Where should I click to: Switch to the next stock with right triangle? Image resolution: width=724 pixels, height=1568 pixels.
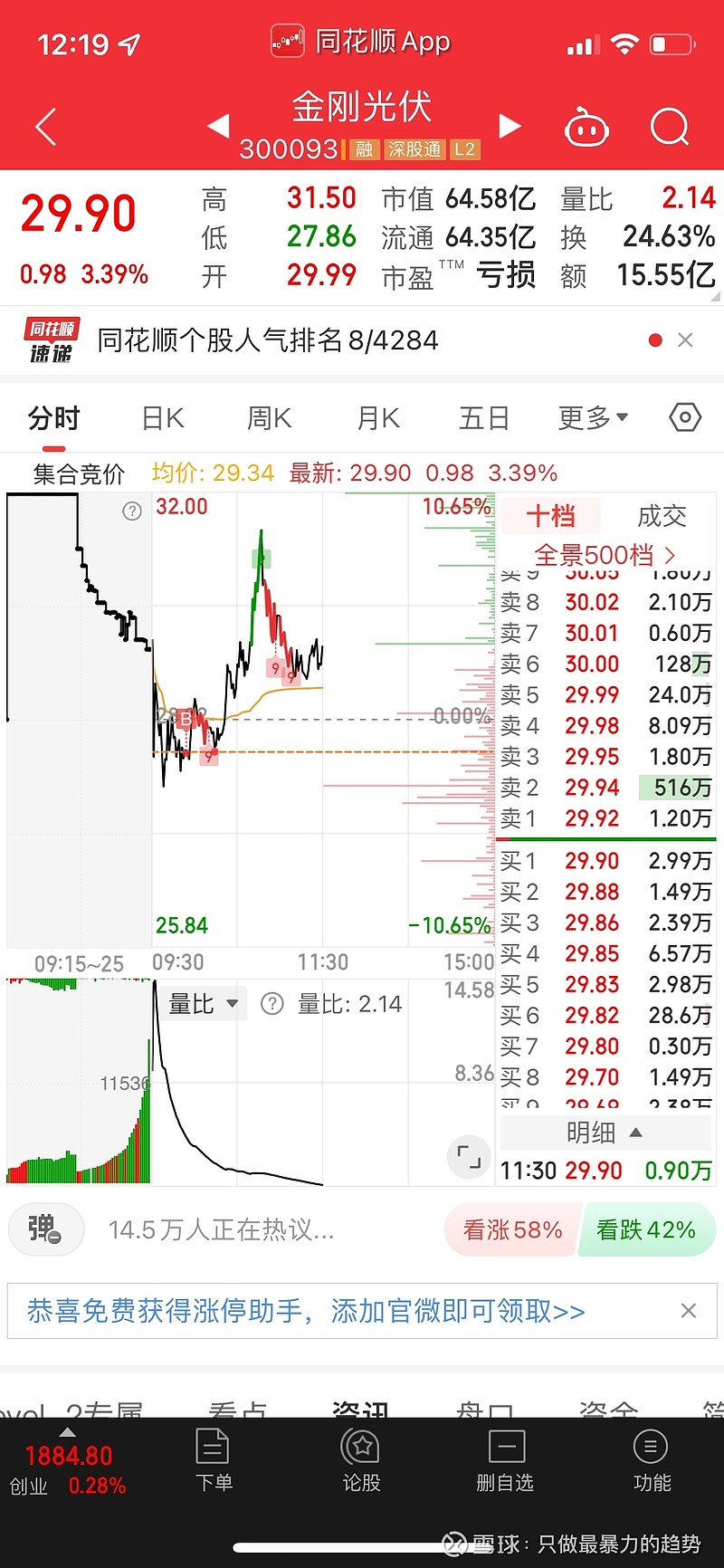click(510, 126)
